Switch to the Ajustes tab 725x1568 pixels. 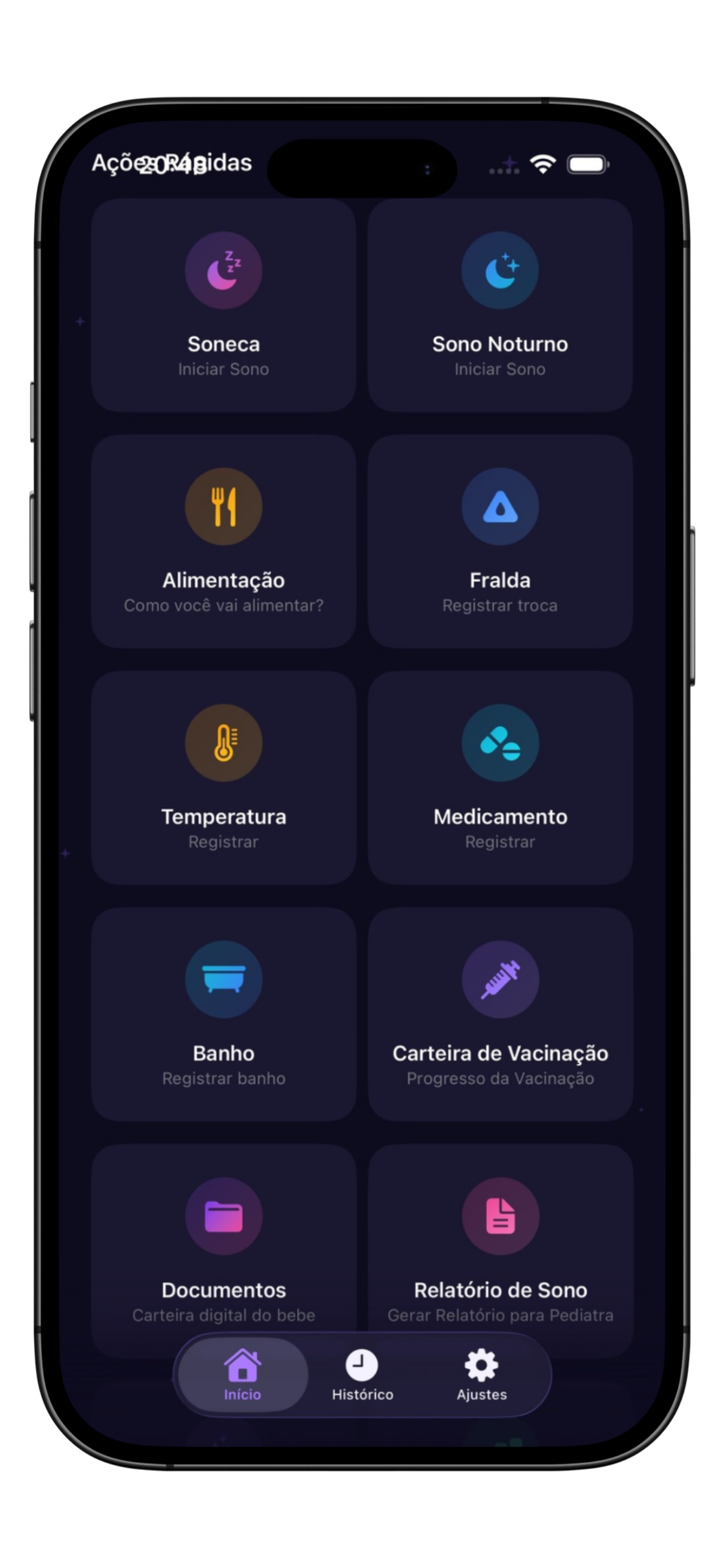click(x=482, y=1375)
